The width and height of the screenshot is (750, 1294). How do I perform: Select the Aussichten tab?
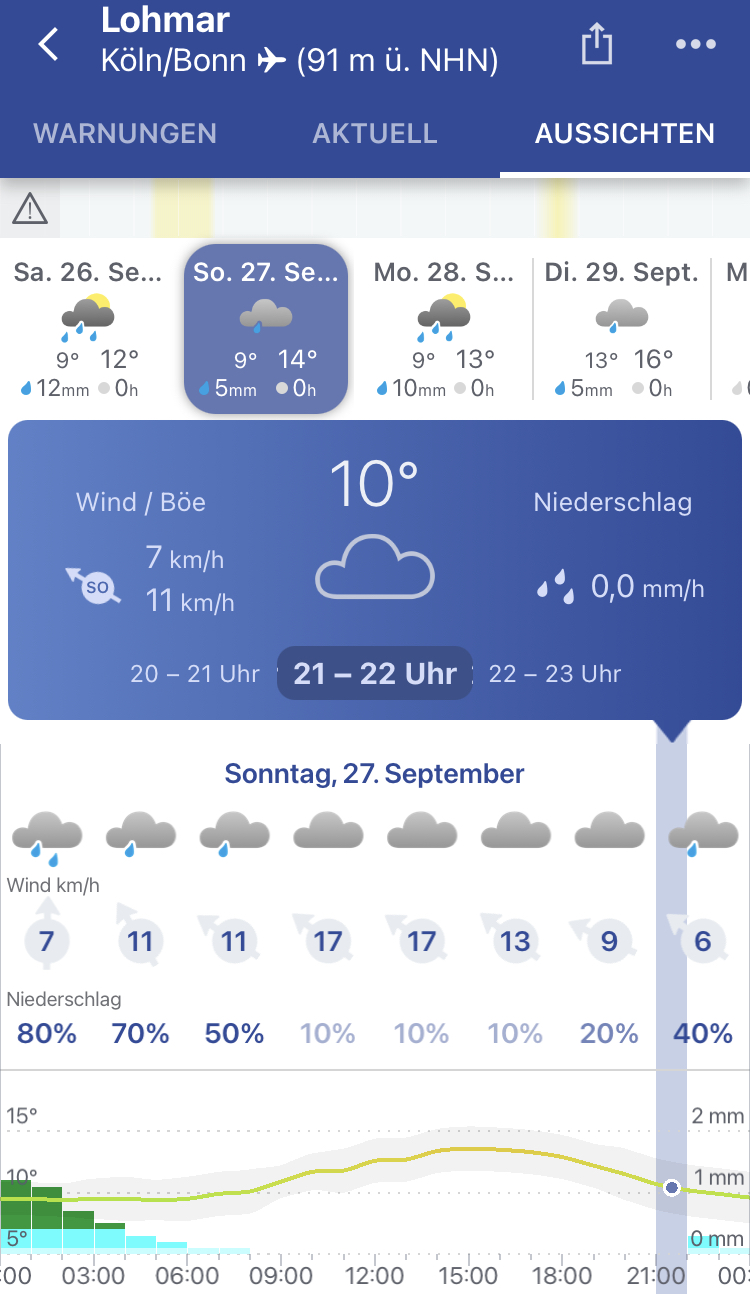pos(625,134)
